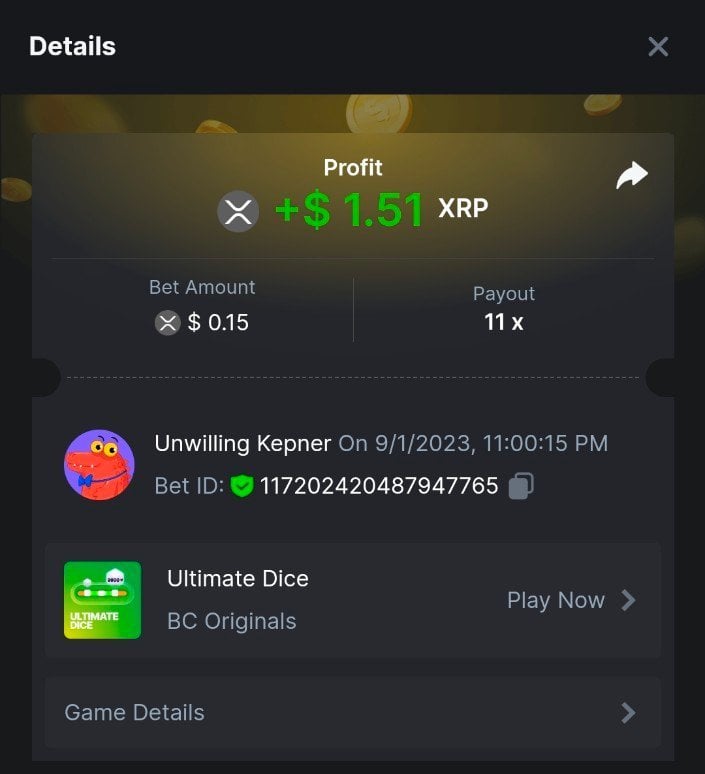Expand the Game Details row
This screenshot has width=705, height=774.
tap(352, 712)
